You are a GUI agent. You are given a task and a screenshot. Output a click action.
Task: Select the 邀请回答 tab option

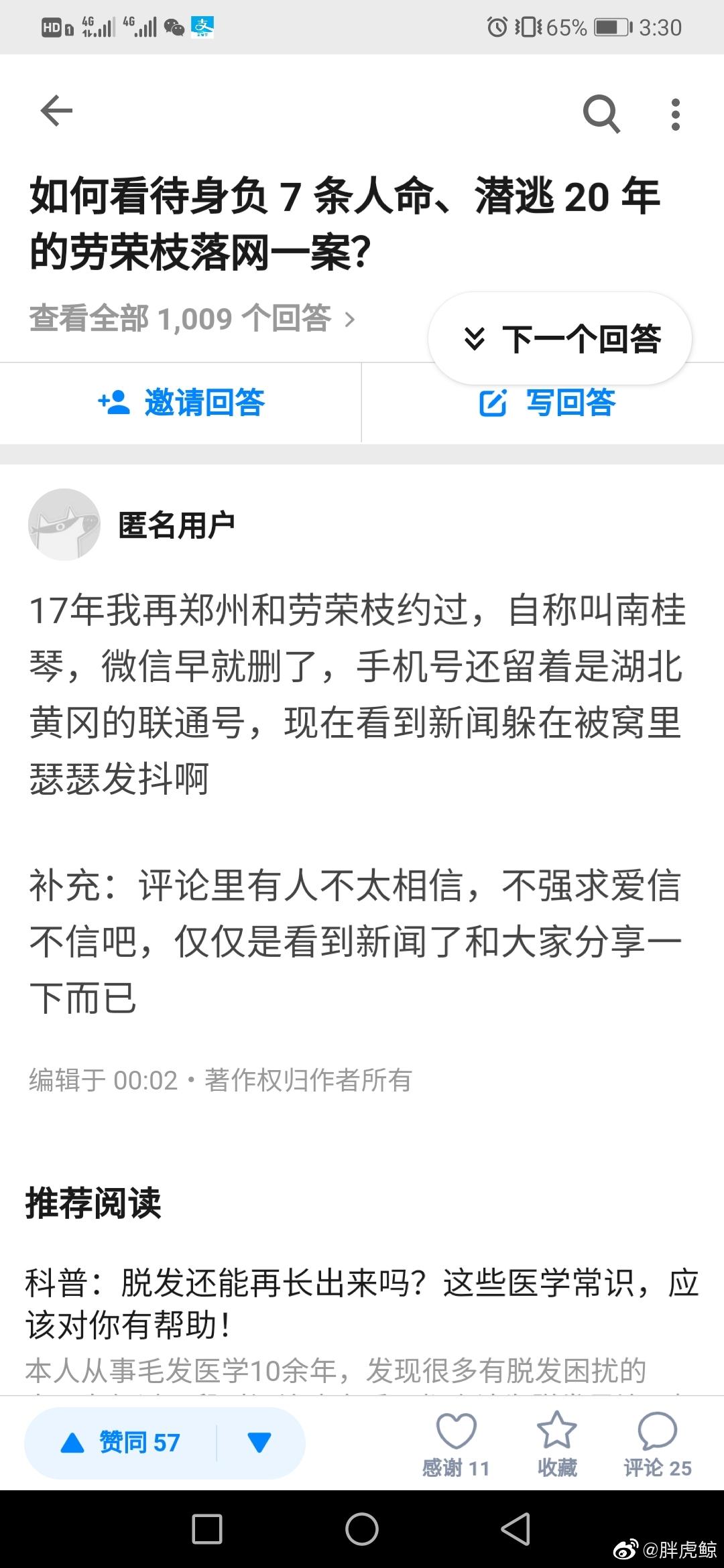tap(181, 403)
